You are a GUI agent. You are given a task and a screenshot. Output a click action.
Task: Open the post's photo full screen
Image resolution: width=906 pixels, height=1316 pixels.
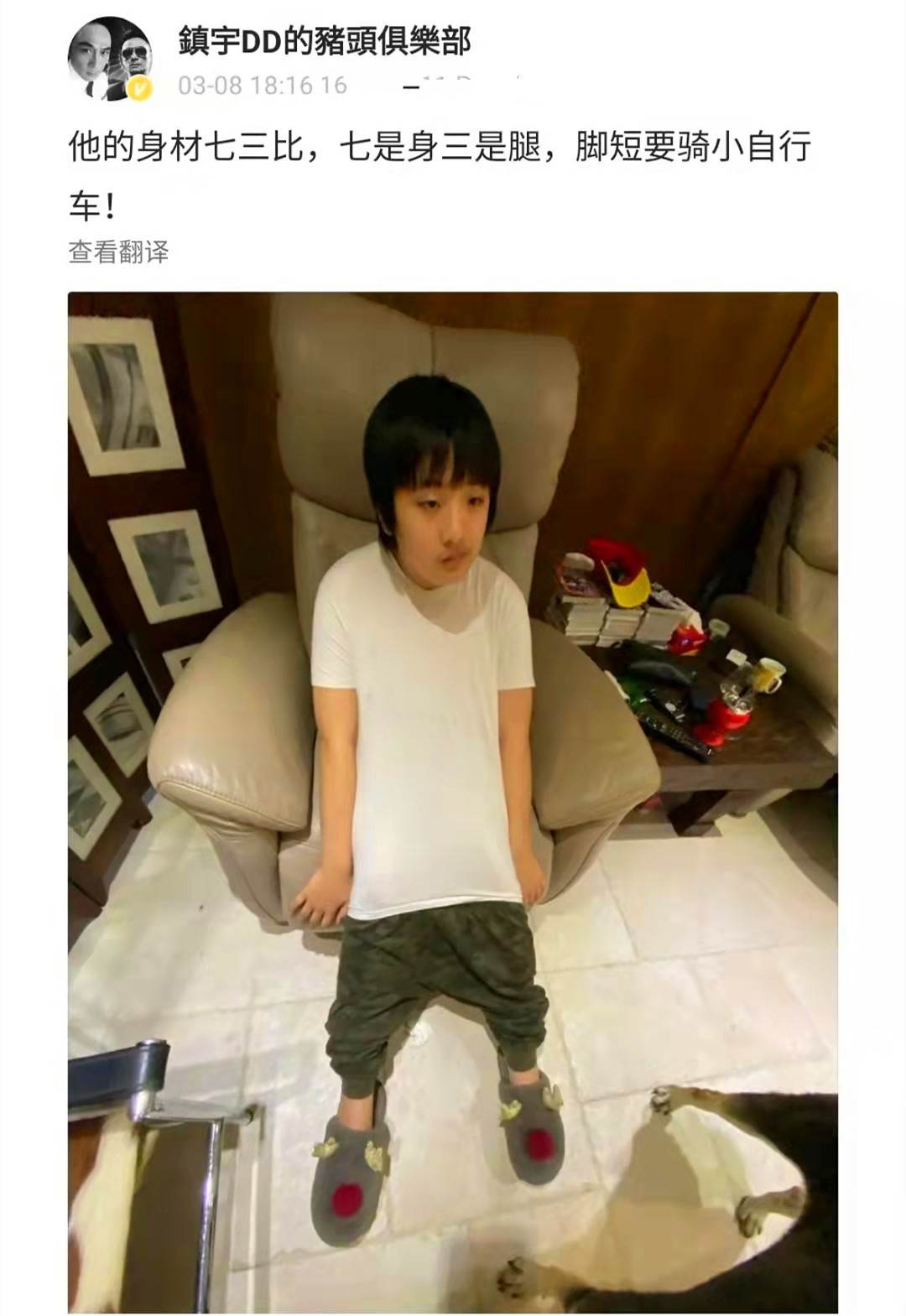pyautogui.click(x=453, y=801)
